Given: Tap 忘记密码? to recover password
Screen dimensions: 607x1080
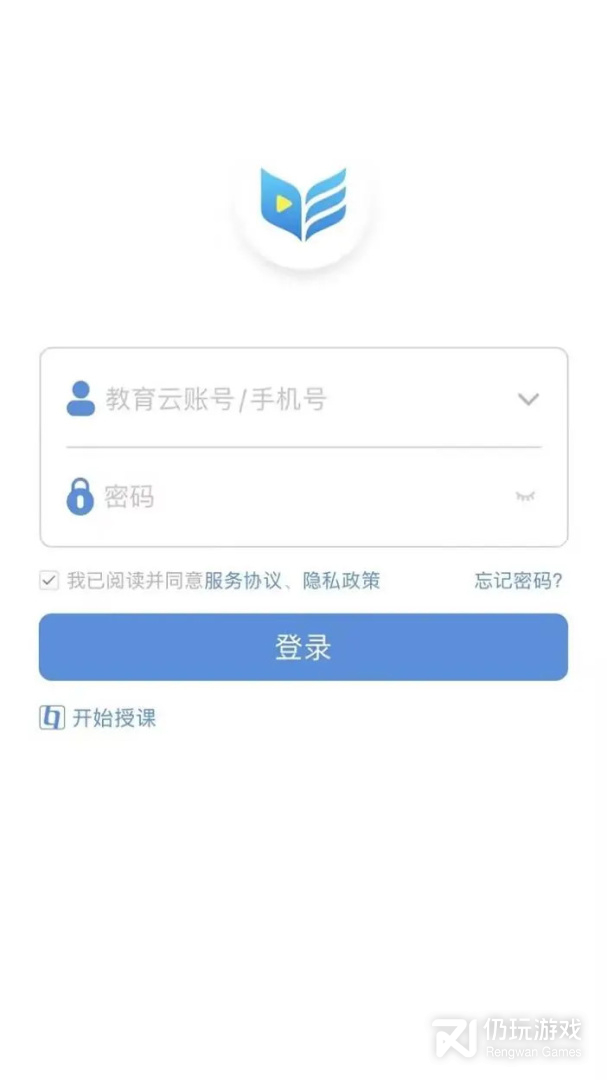Looking at the screenshot, I should 518,581.
